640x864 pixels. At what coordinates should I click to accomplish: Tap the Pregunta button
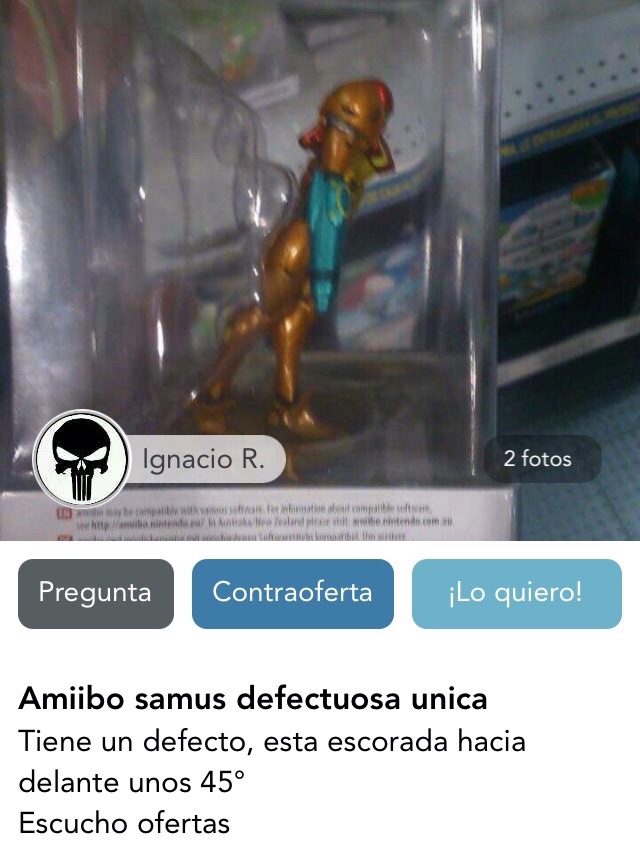[95, 593]
